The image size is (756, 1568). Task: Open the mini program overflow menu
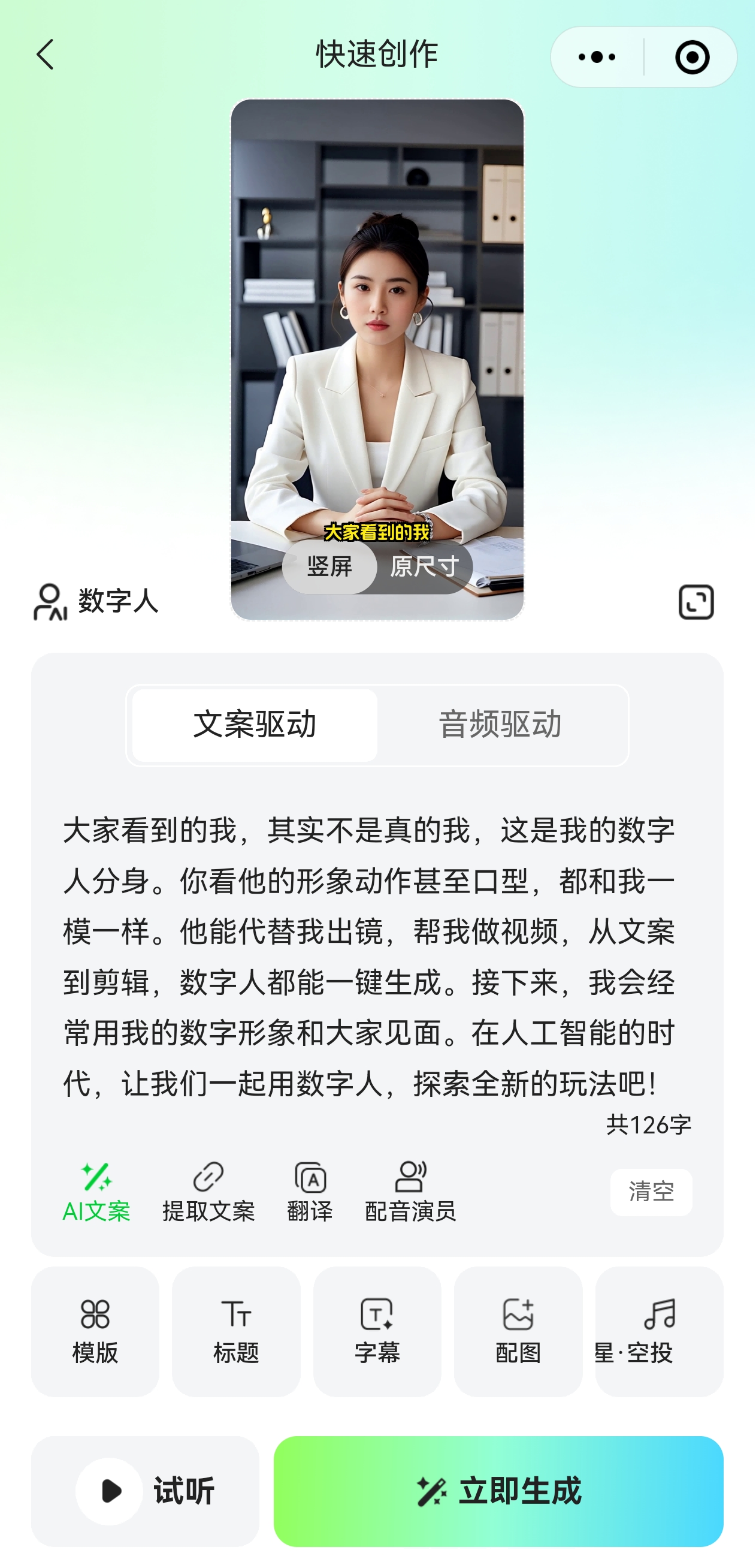tap(597, 57)
